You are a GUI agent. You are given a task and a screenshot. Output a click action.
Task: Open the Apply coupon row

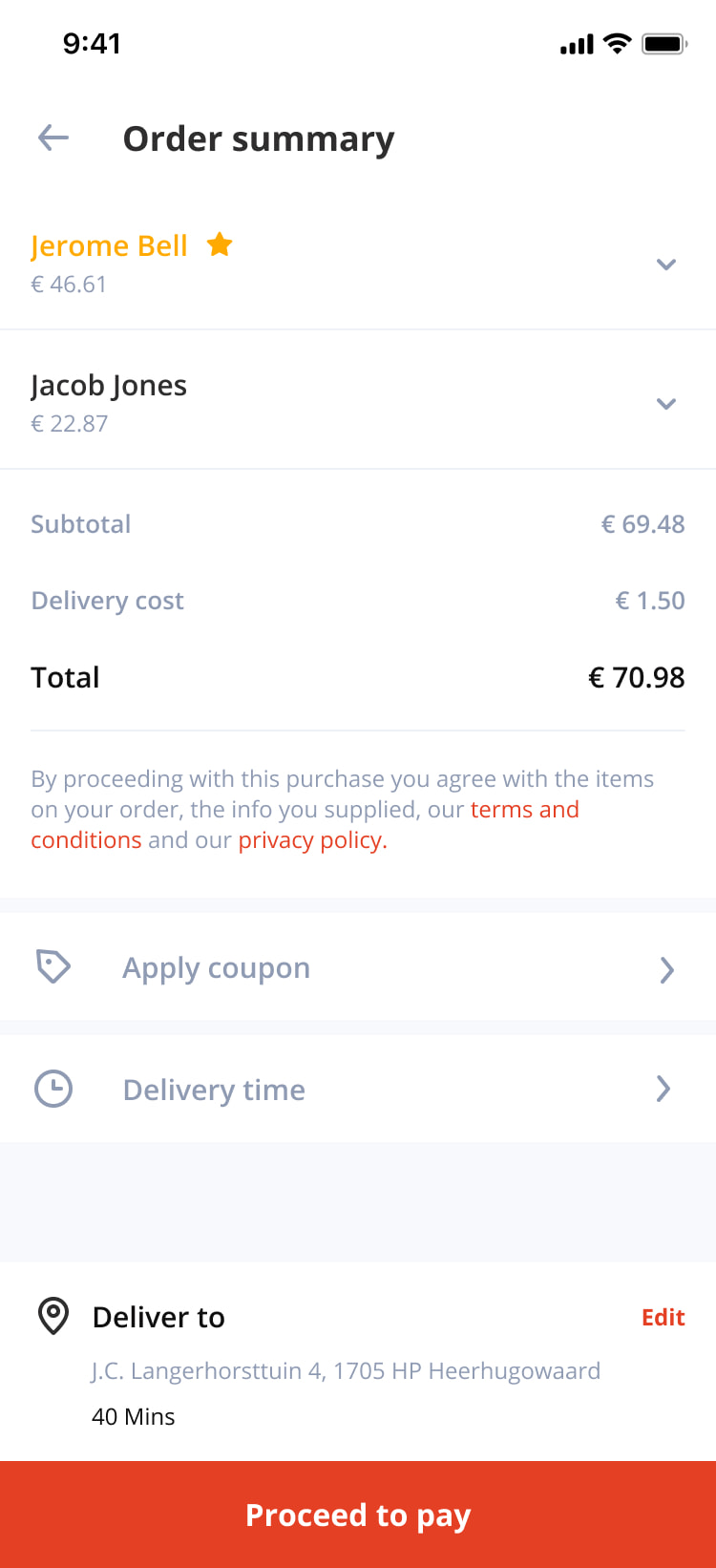358,967
